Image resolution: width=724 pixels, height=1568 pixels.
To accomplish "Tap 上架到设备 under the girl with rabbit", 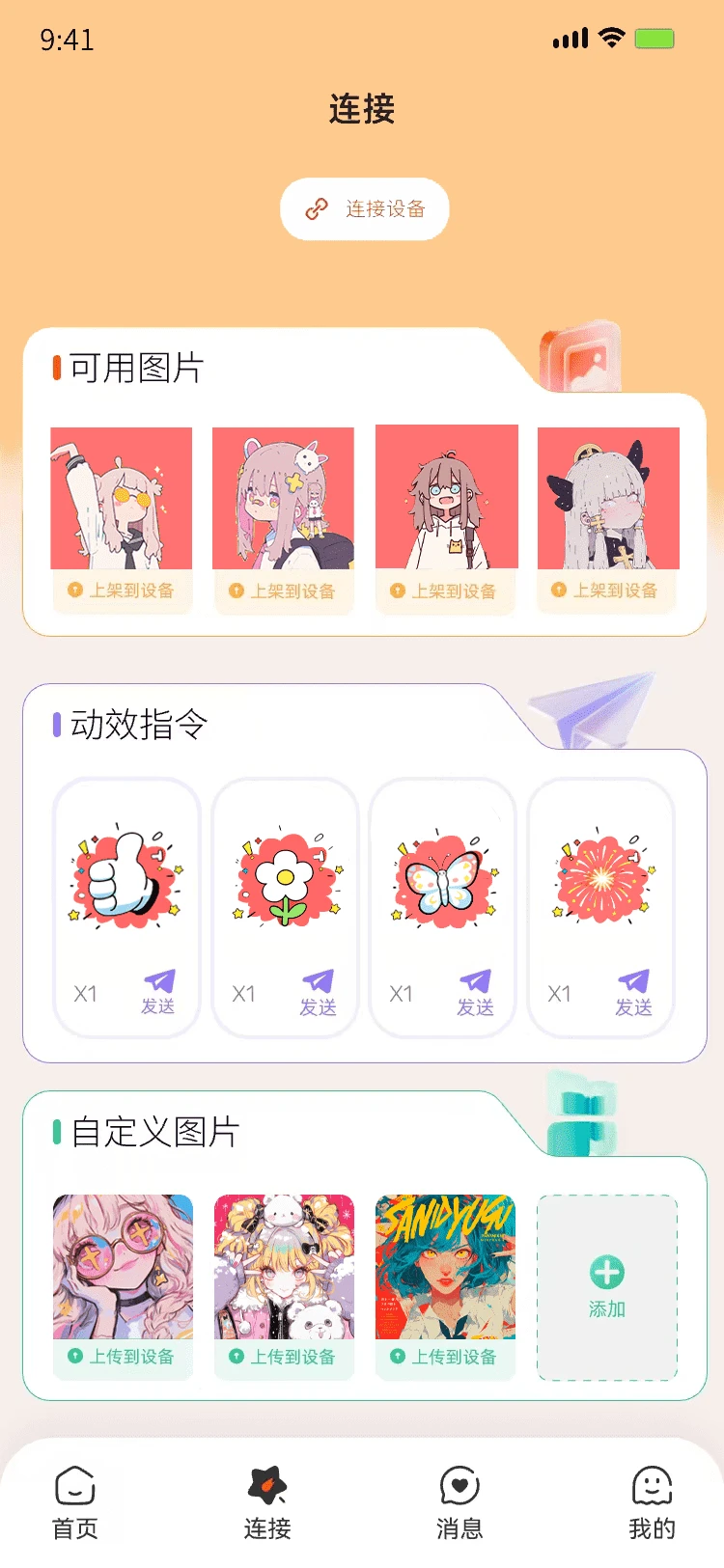I will point(283,591).
